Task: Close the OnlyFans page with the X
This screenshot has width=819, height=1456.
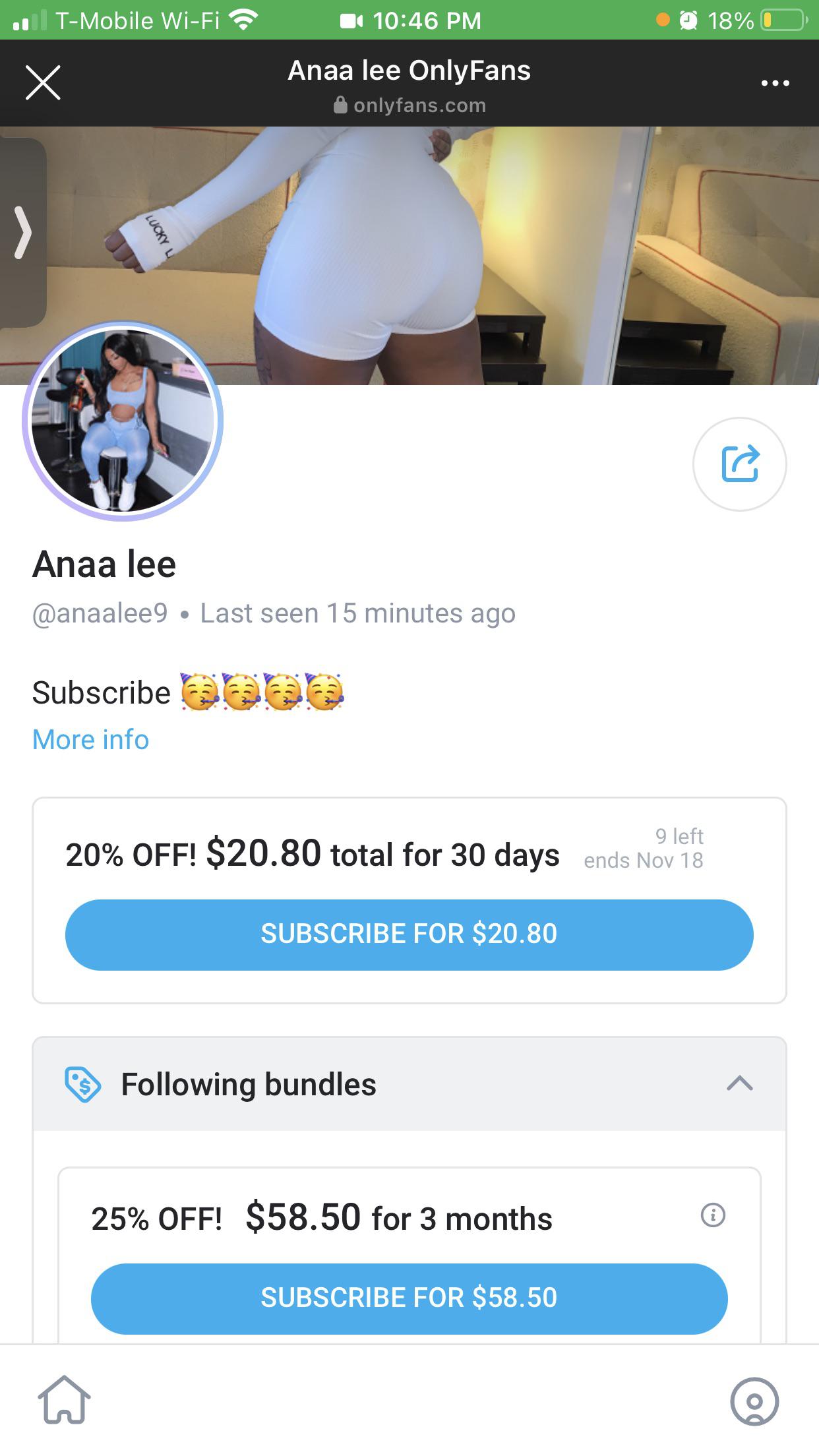Action: point(44,82)
